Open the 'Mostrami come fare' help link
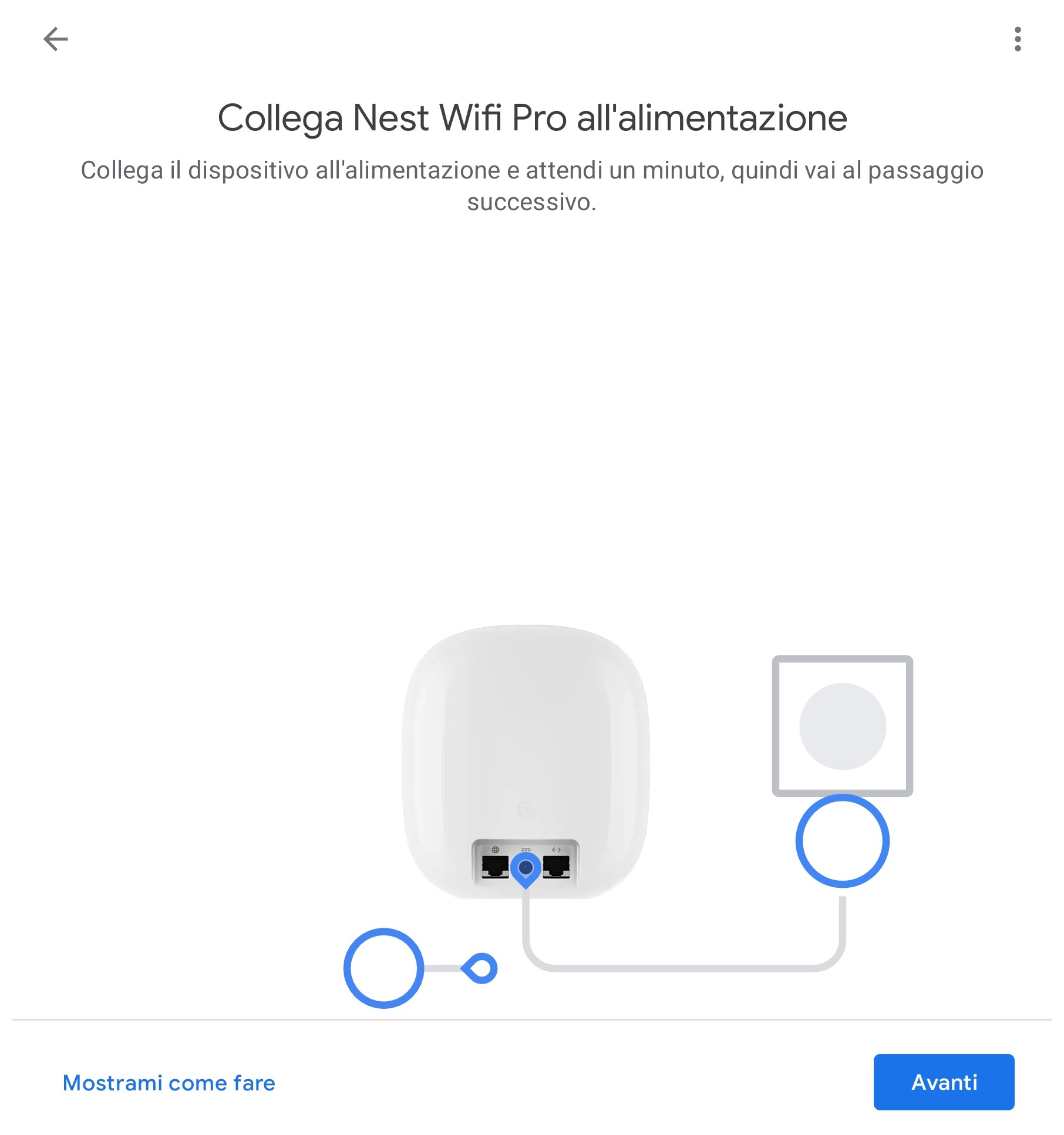The image size is (1064, 1135). coord(169,1082)
